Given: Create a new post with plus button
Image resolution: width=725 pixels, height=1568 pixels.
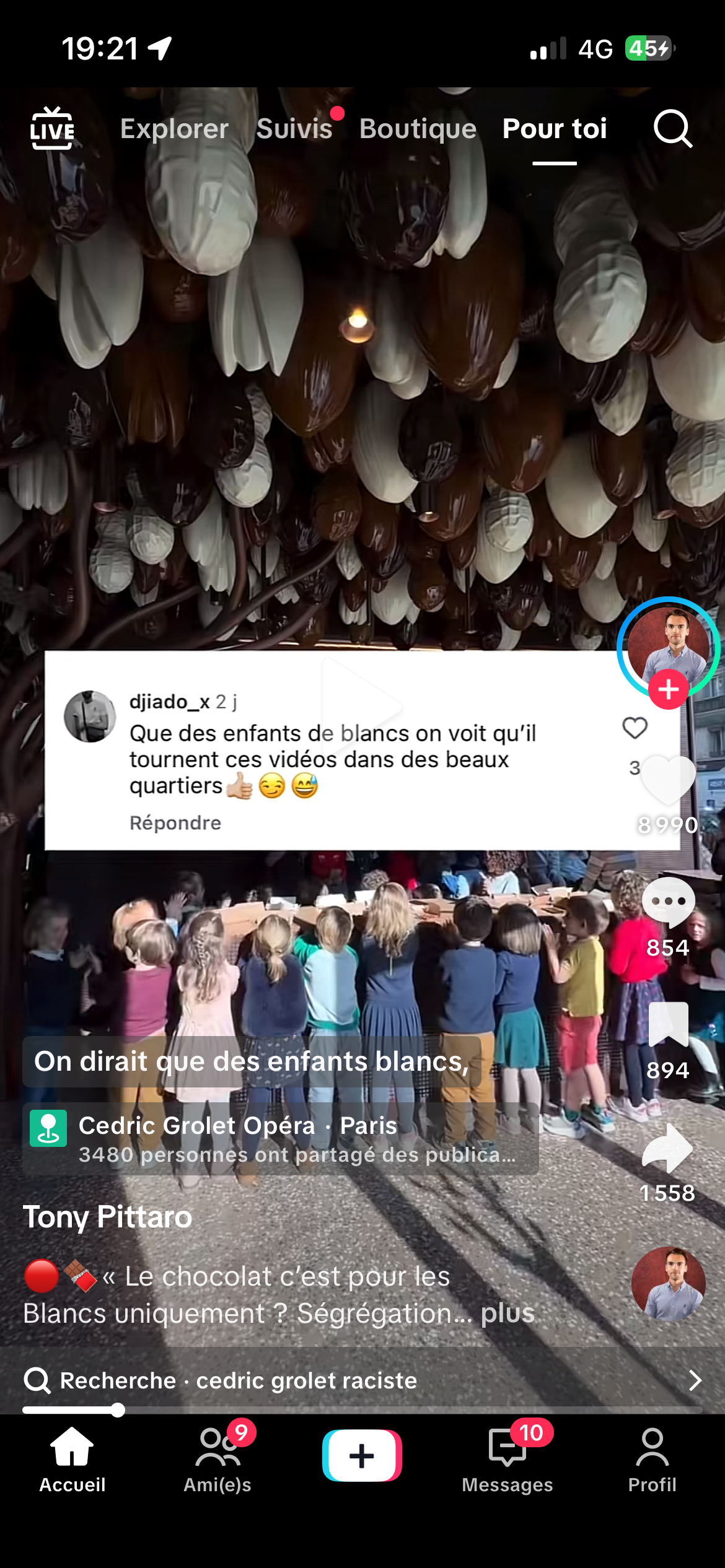Looking at the screenshot, I should (362, 1455).
